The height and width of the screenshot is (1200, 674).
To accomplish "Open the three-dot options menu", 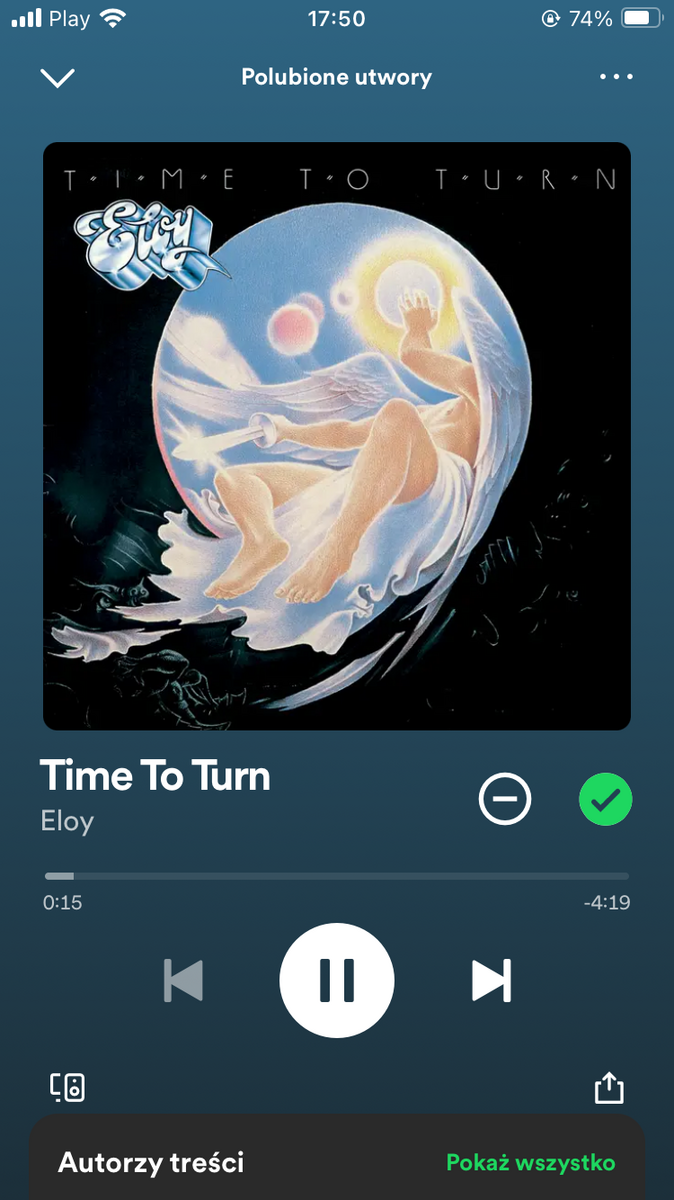I will 616,77.
